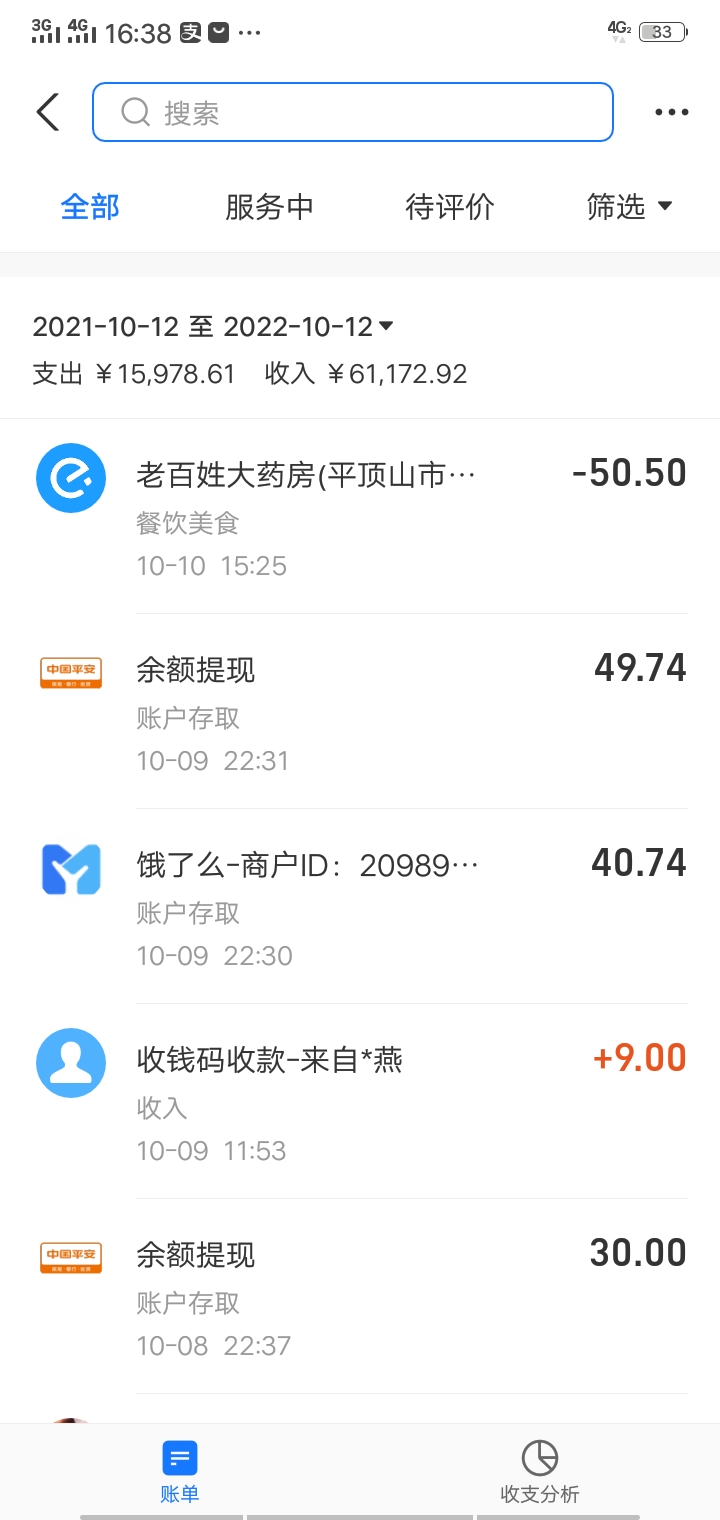
Task: Expand the 筛选 filter dropdown
Action: (629, 207)
